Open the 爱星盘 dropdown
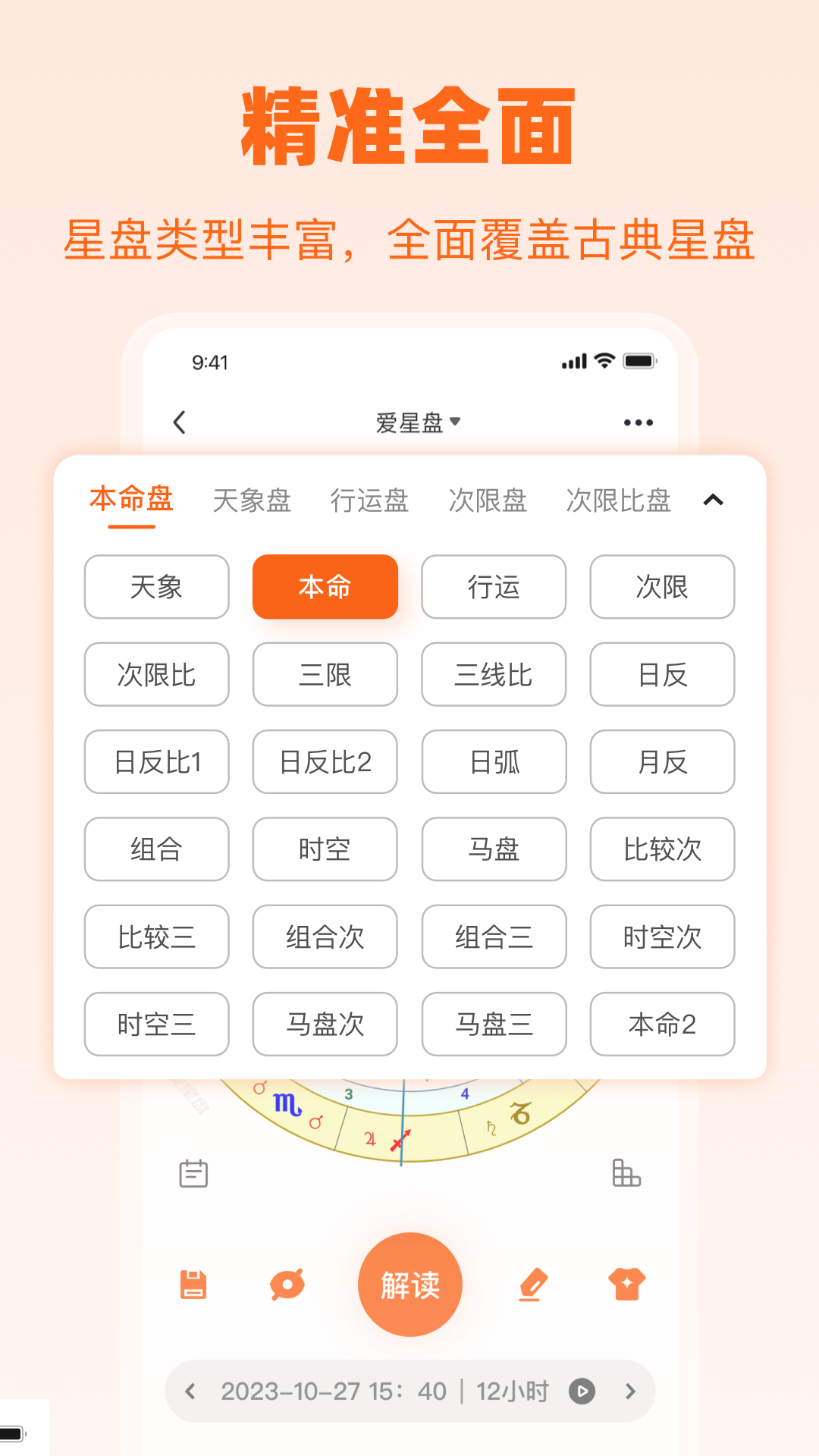The image size is (819, 1456). [x=416, y=422]
